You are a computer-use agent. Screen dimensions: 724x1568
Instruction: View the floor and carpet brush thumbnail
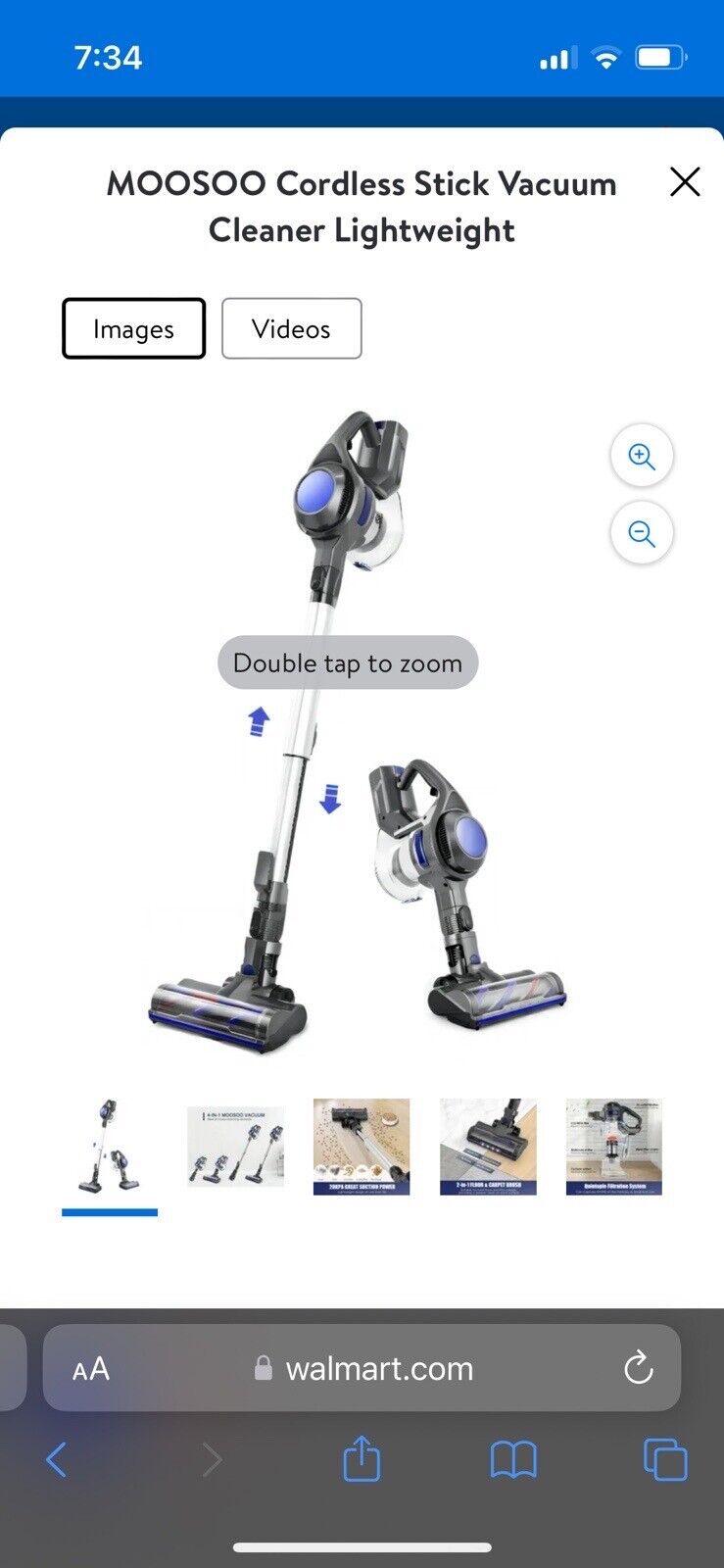point(487,1147)
